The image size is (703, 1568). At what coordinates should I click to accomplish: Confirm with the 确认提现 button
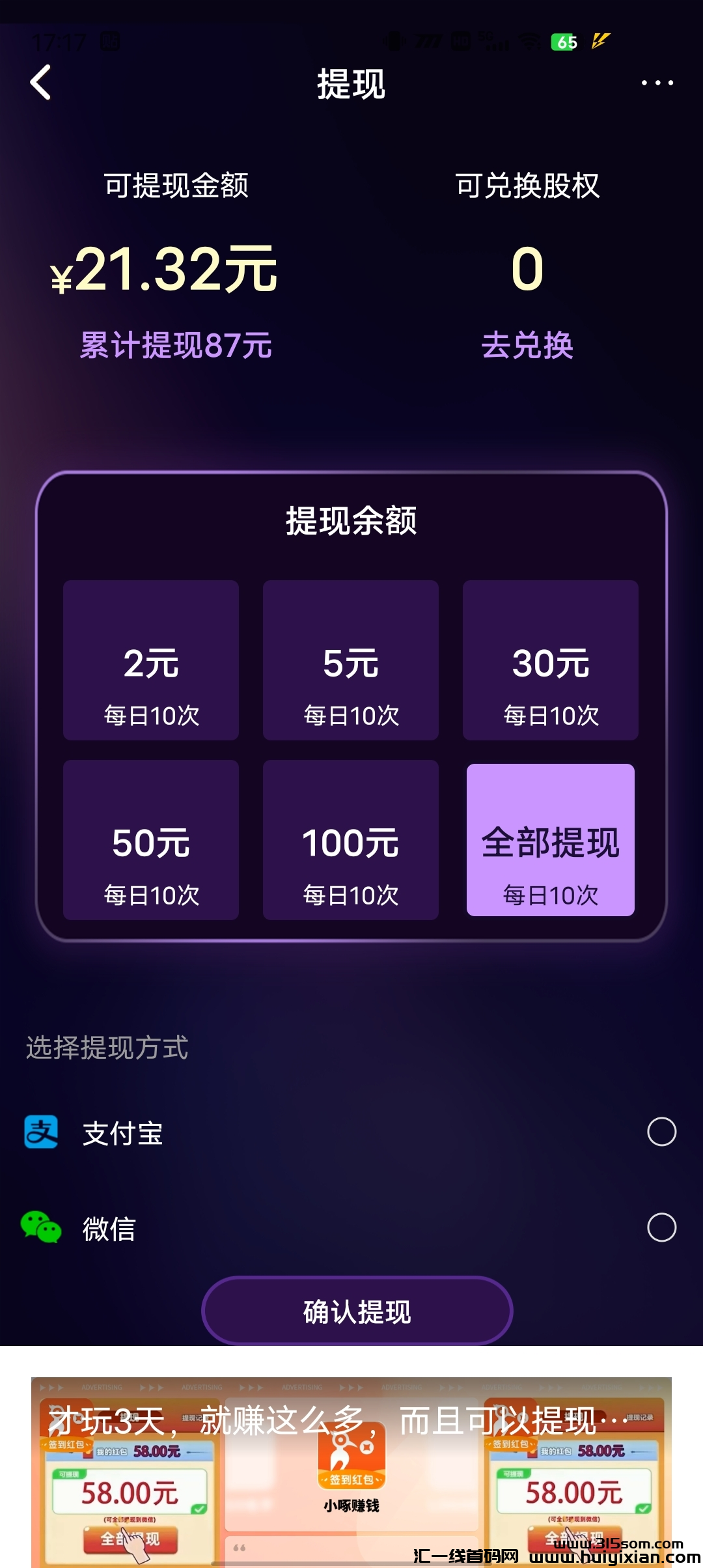coord(357,1311)
